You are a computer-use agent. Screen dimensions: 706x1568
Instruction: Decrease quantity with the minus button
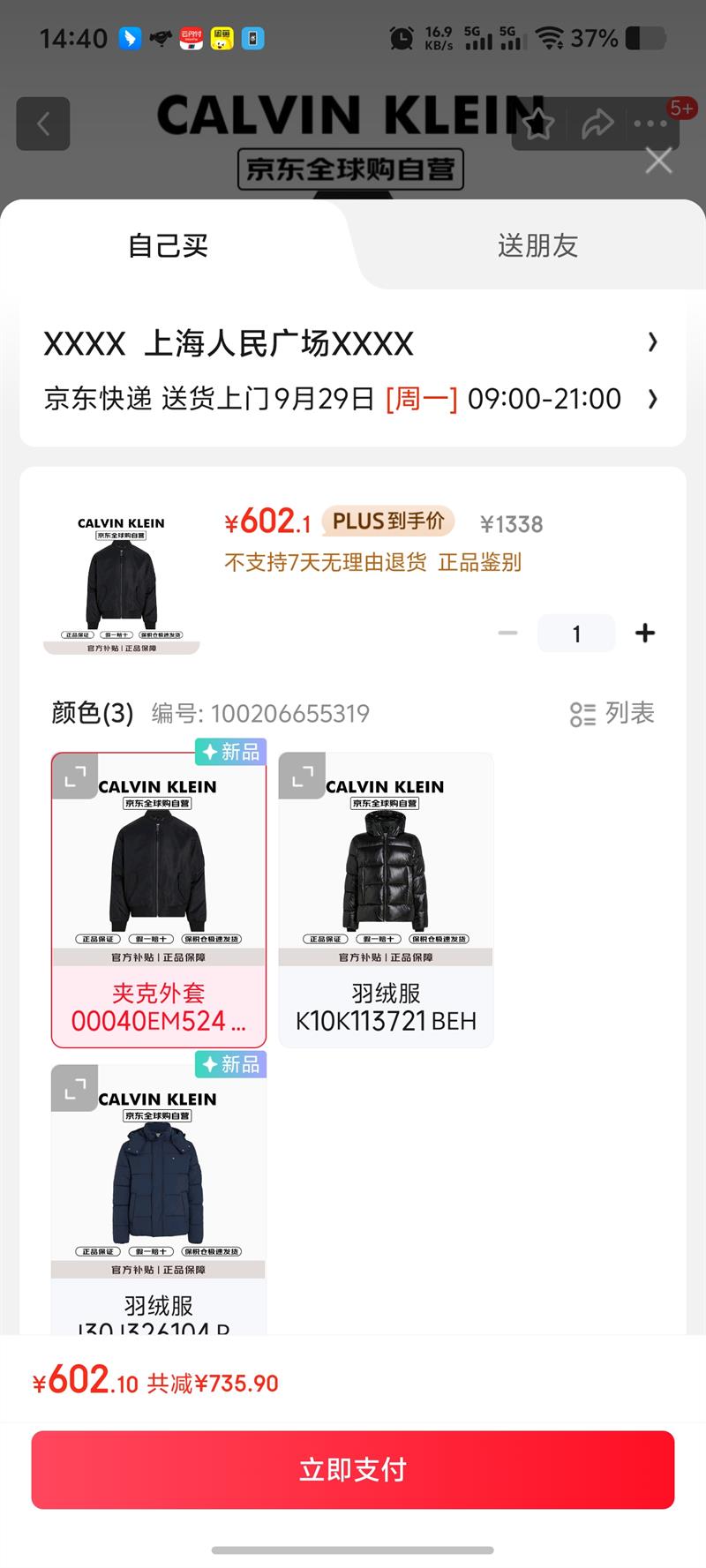[x=507, y=633]
